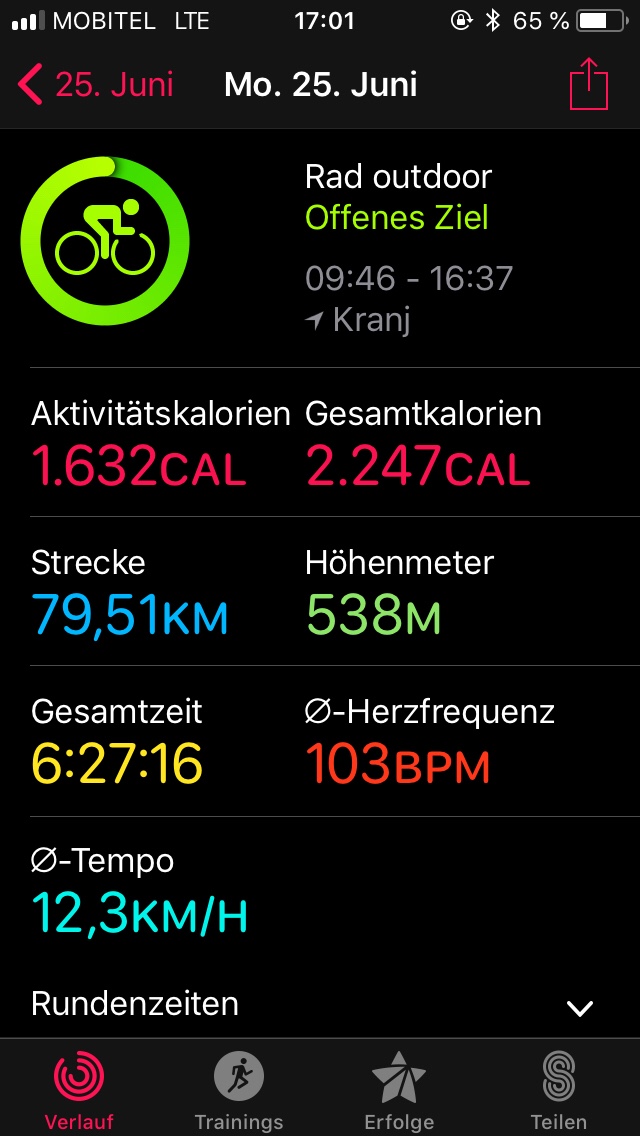
Task: Share this cycling workout
Action: 588,83
